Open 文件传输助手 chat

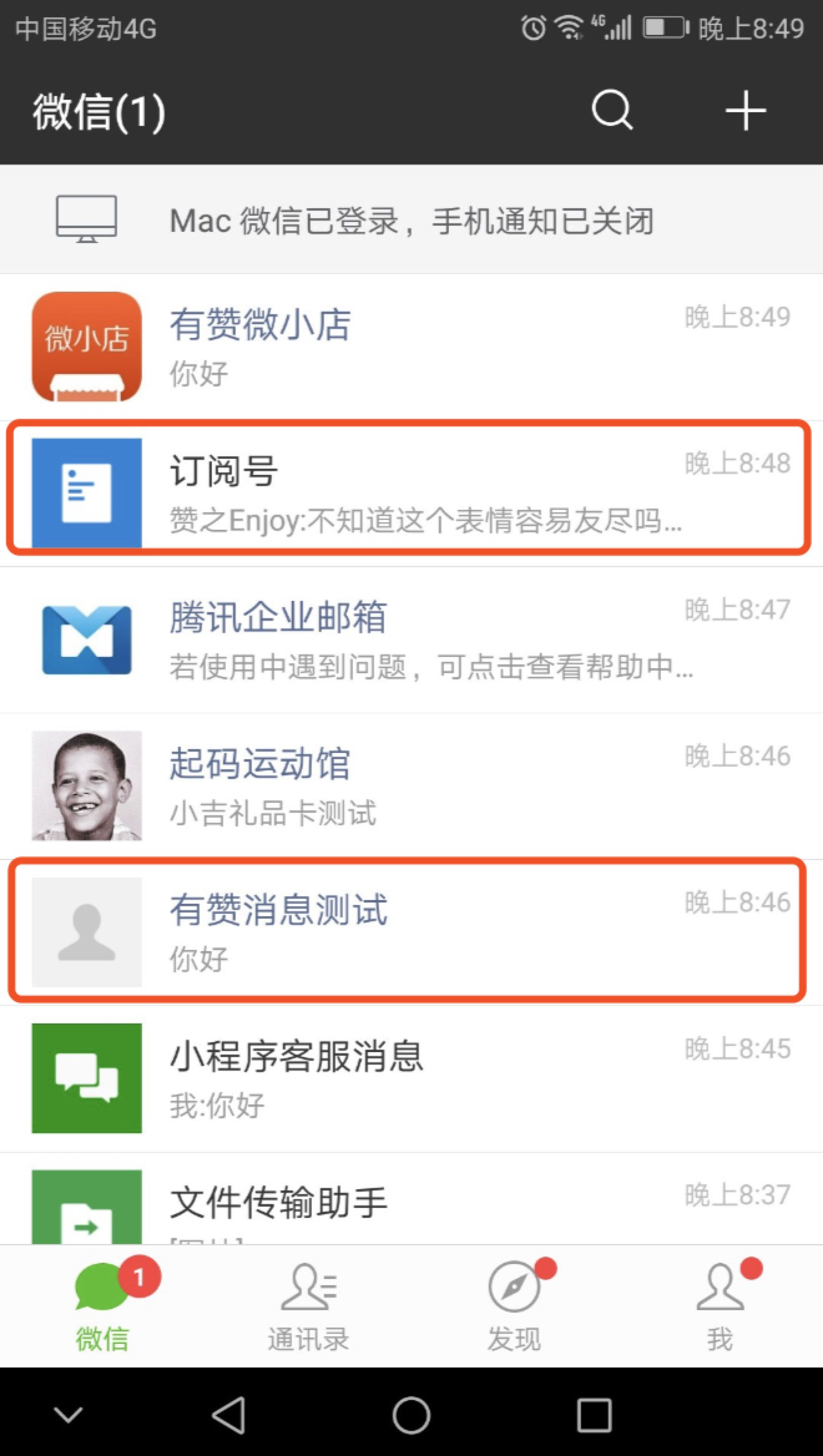[x=412, y=1199]
